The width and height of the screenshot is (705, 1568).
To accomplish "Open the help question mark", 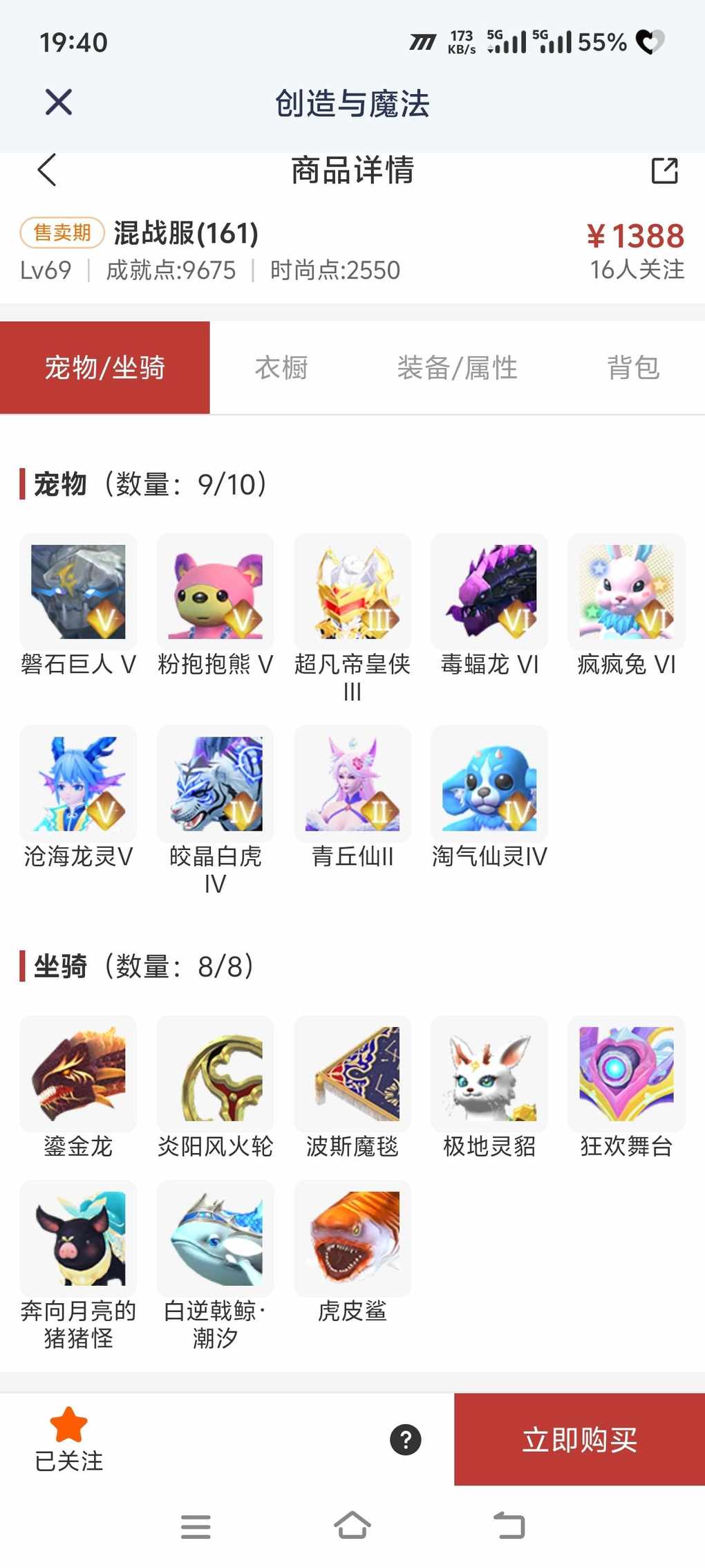I will pos(406,1440).
